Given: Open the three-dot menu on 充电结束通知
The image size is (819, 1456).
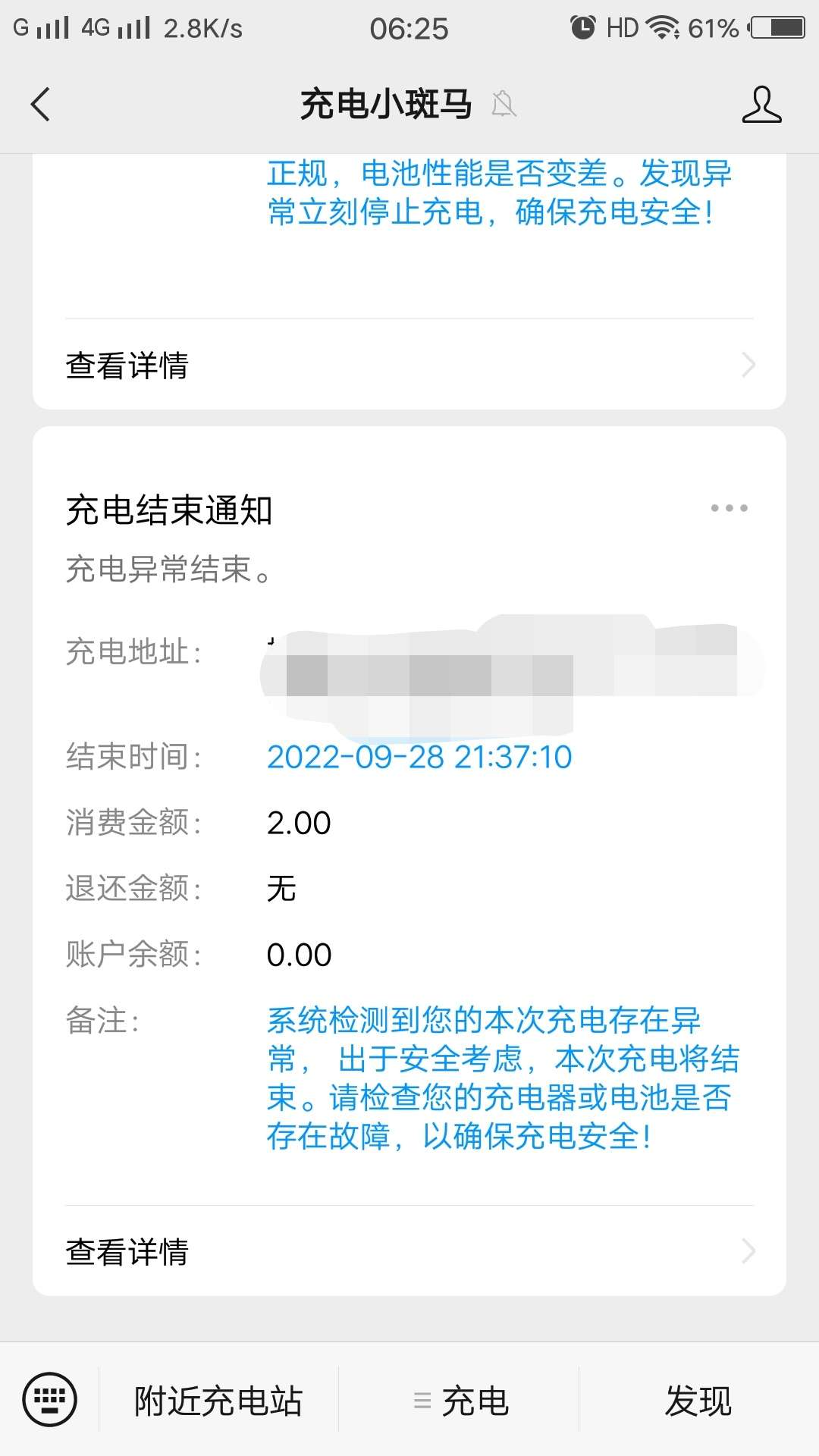Looking at the screenshot, I should (x=729, y=508).
